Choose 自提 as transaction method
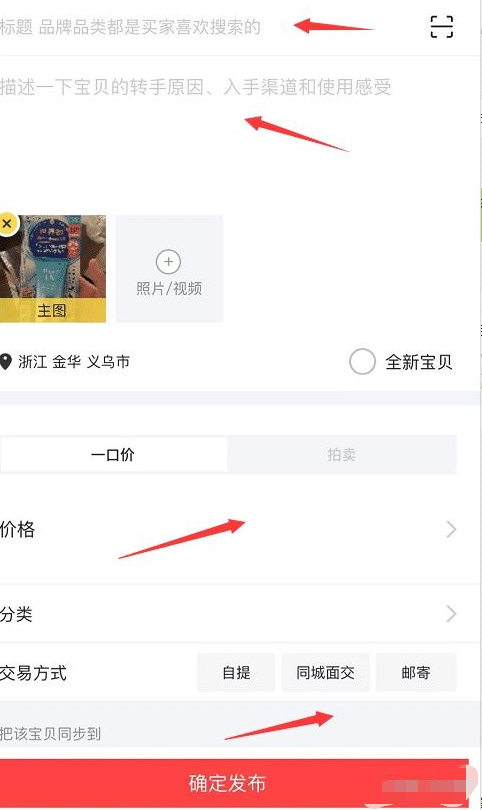Image resolution: width=482 pixels, height=810 pixels. 236,672
